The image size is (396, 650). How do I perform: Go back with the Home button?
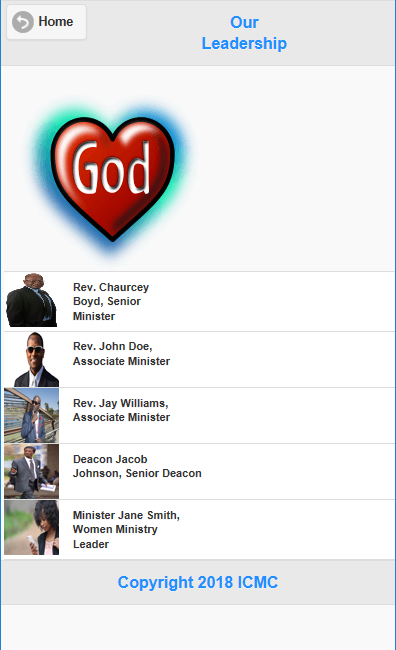pyautogui.click(x=46, y=22)
